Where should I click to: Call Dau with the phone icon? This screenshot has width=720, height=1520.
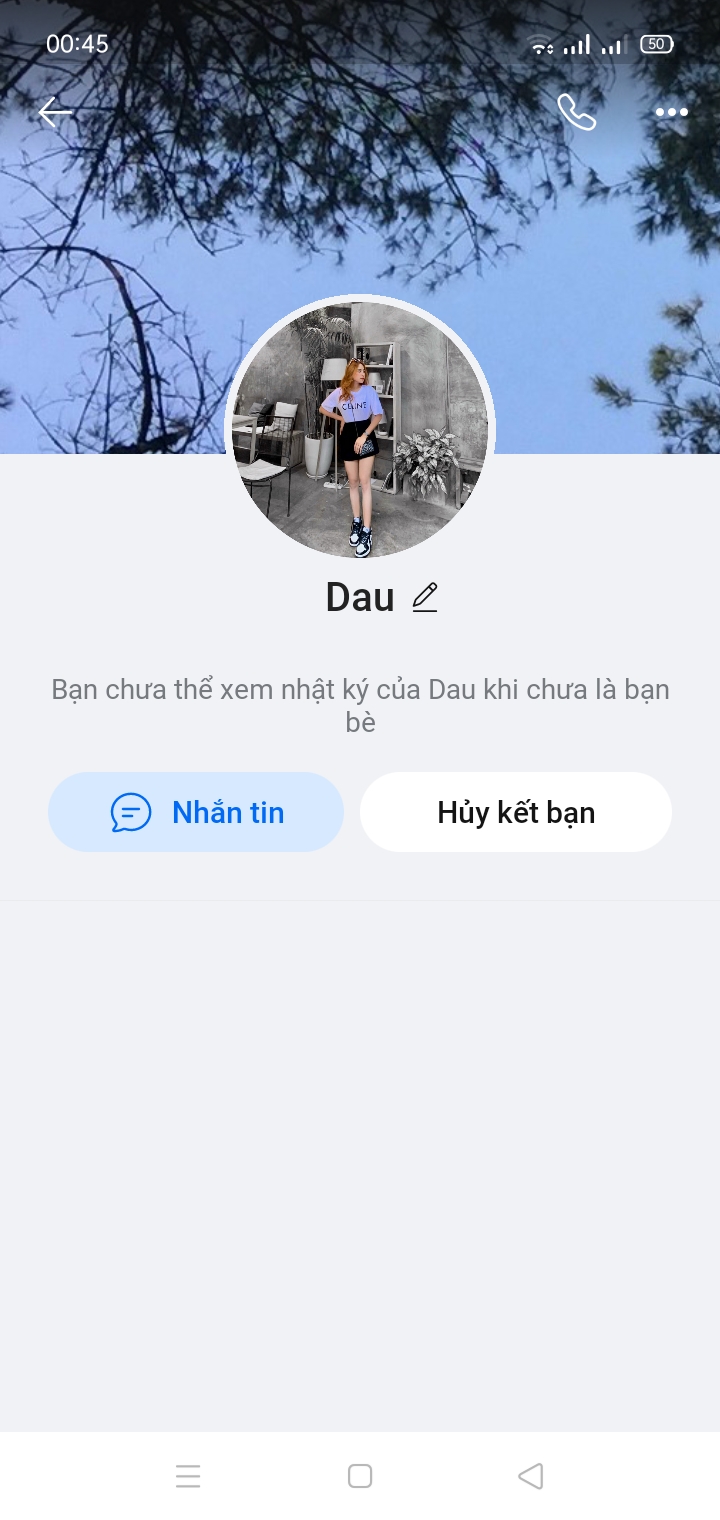(x=576, y=112)
